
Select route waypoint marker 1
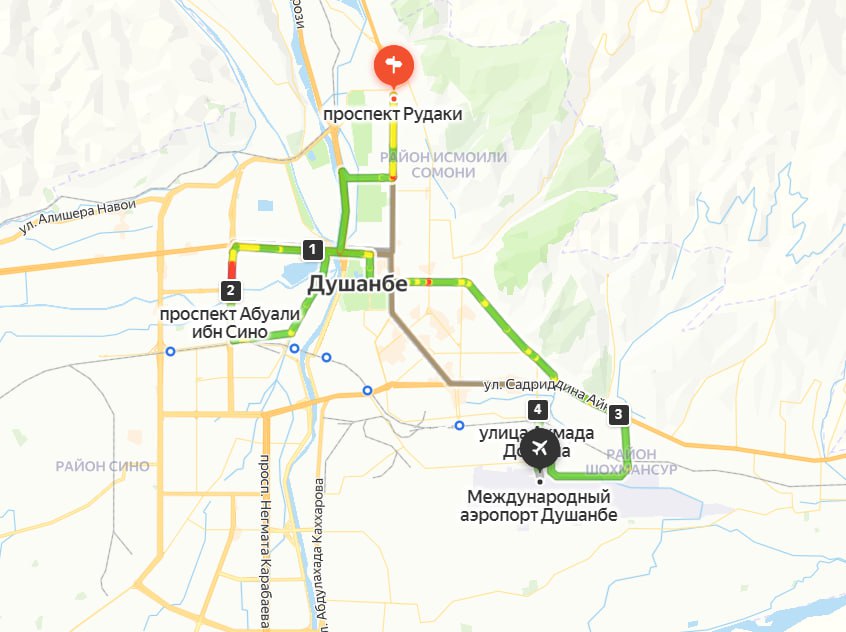coord(312,250)
